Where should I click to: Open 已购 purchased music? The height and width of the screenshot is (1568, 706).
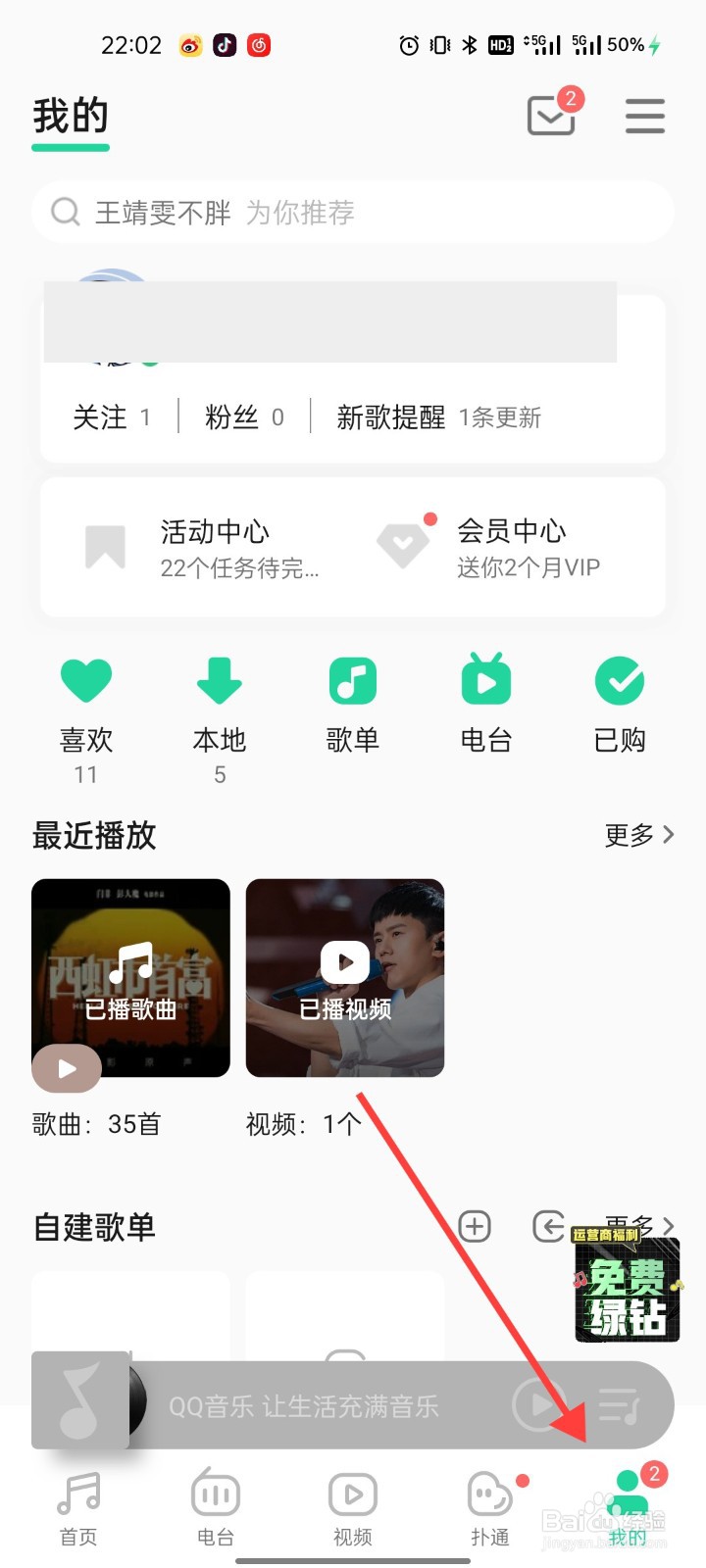pos(620,679)
